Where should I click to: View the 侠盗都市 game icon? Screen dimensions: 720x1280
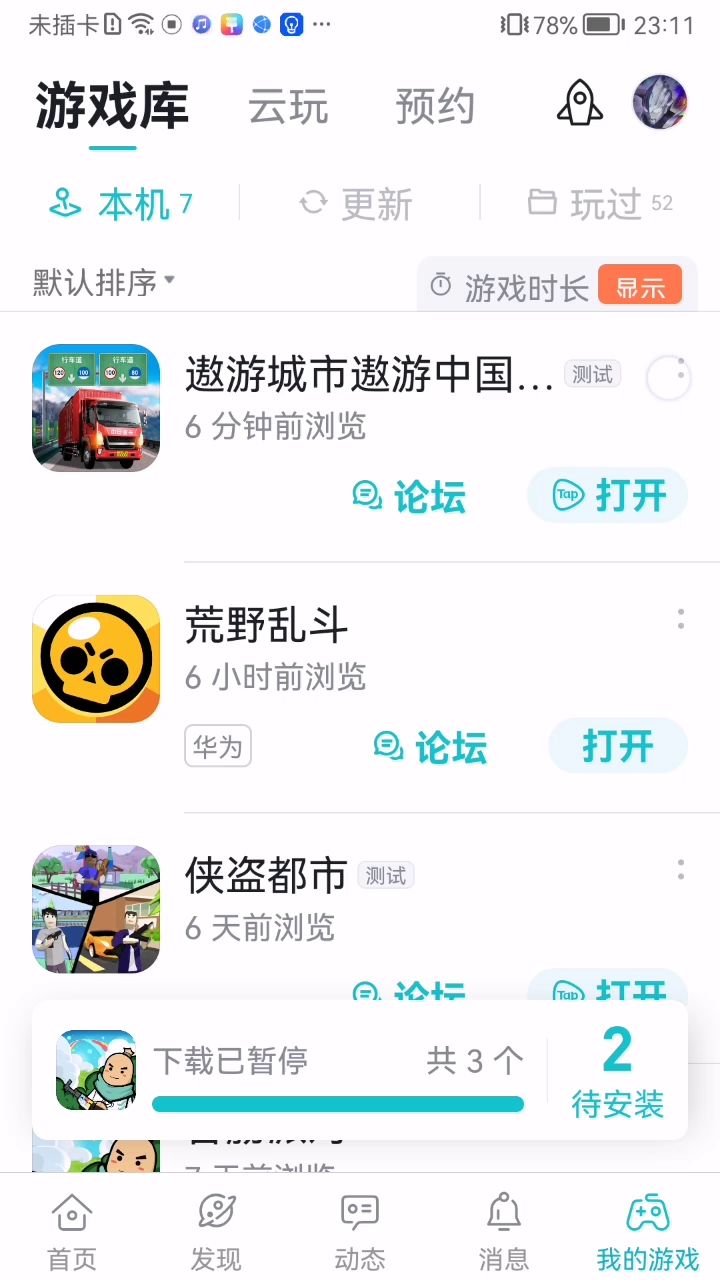pos(96,909)
